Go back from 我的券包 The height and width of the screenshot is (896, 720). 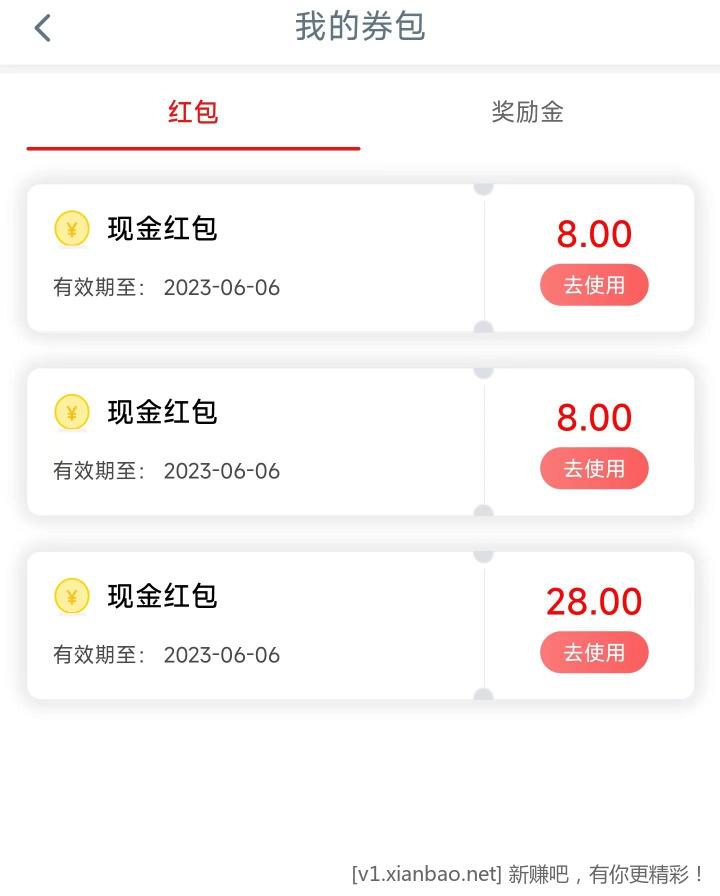42,28
